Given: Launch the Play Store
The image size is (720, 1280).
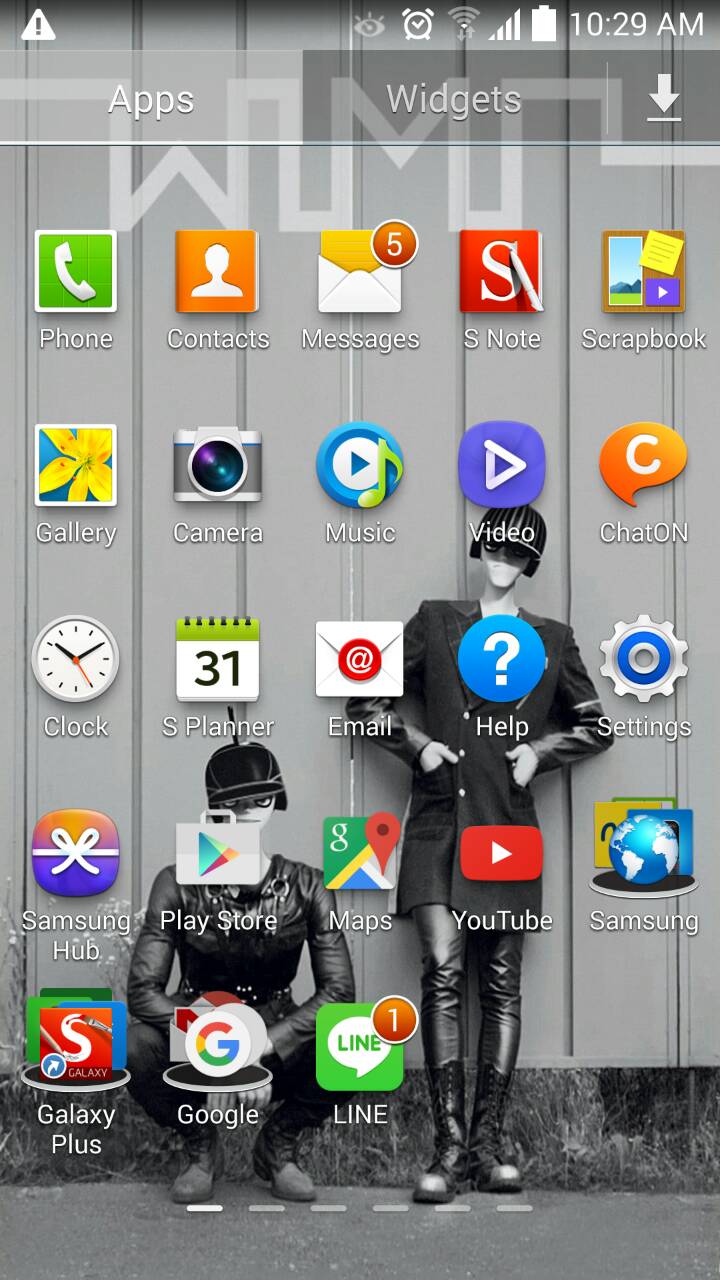Looking at the screenshot, I should pos(217,853).
